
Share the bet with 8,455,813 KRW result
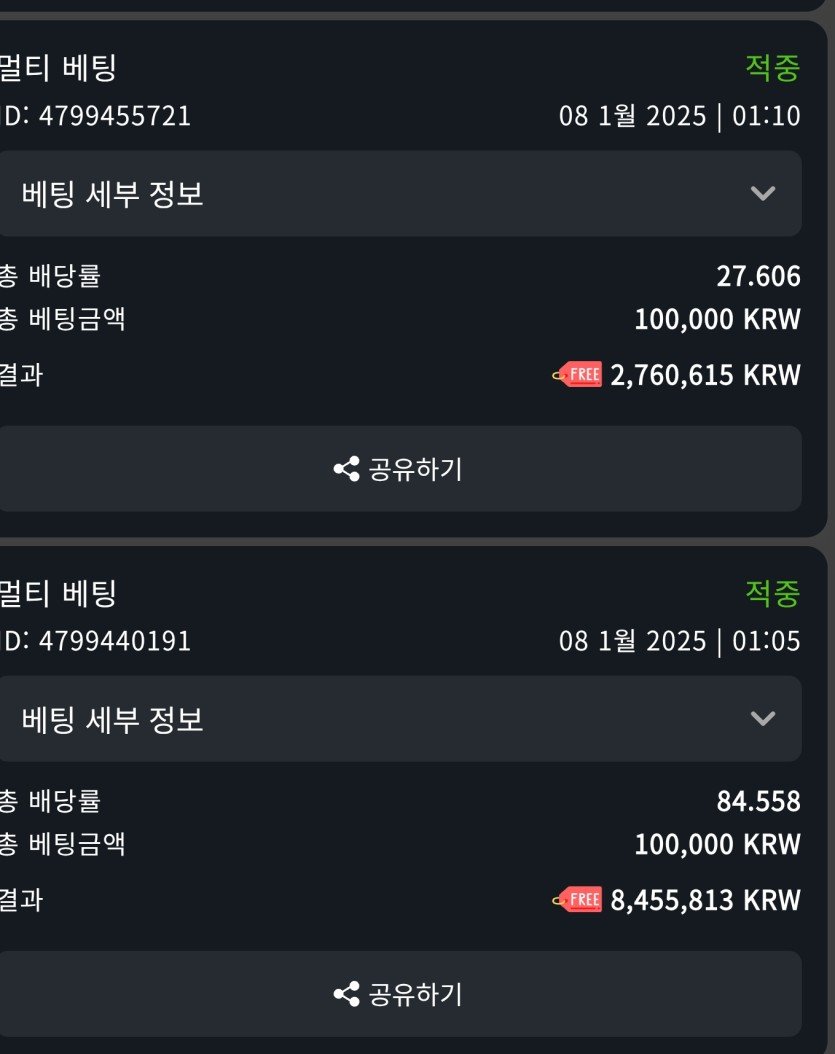tap(399, 994)
